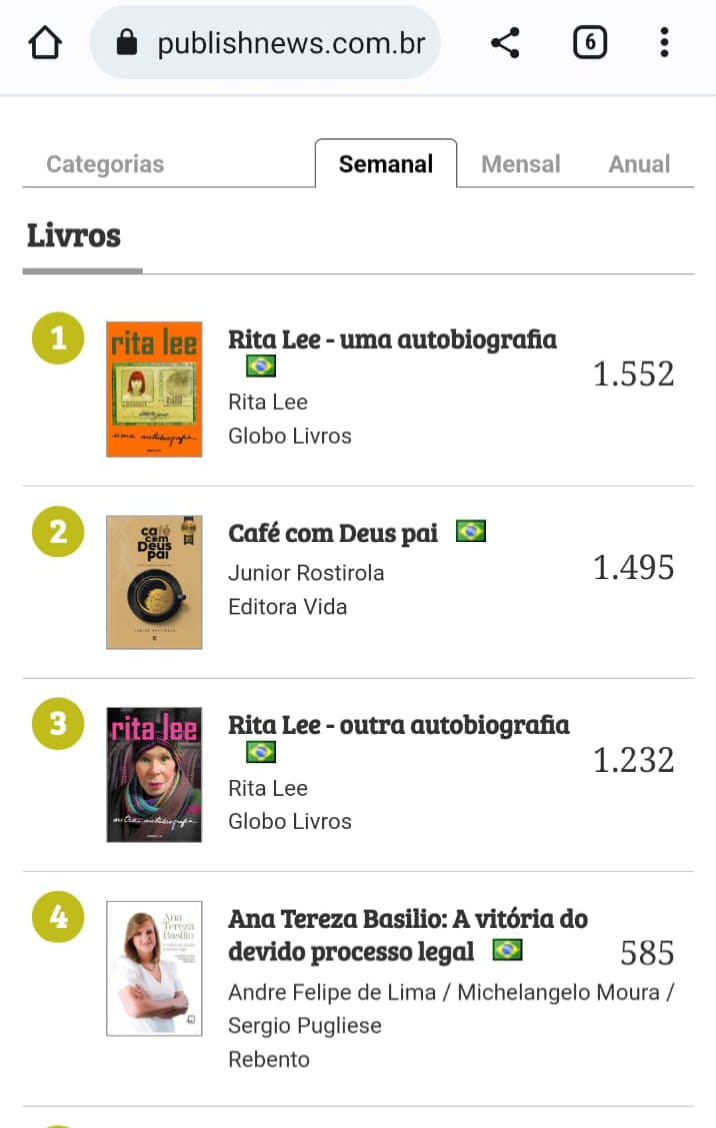Go to the browser home page
The image size is (716, 1128).
[45, 43]
